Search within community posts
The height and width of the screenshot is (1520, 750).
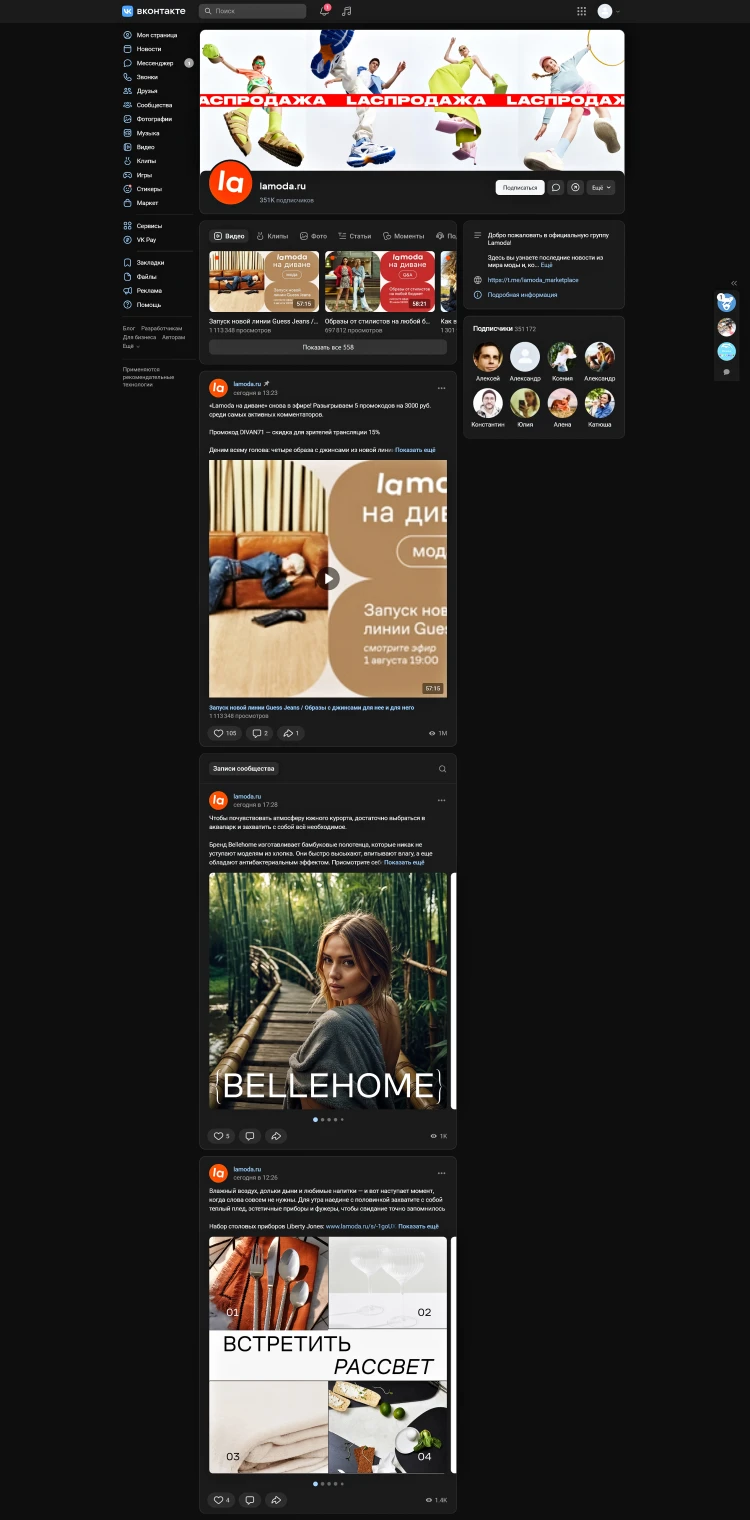point(442,769)
